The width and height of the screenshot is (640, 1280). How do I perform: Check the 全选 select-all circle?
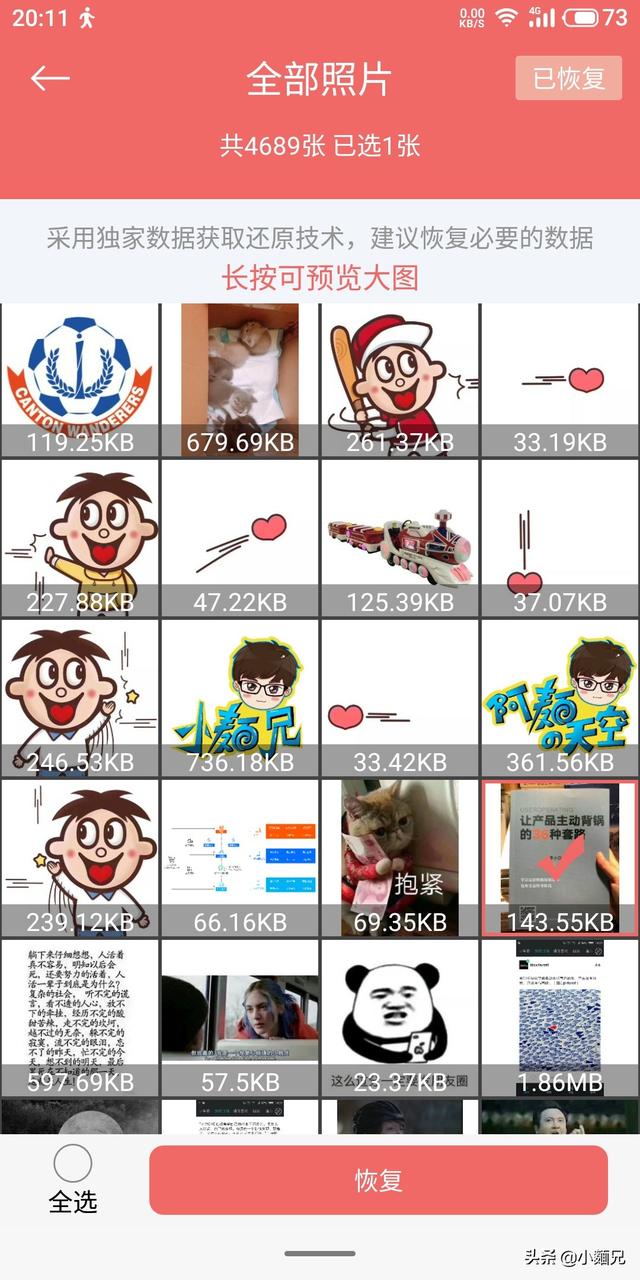click(x=73, y=1164)
